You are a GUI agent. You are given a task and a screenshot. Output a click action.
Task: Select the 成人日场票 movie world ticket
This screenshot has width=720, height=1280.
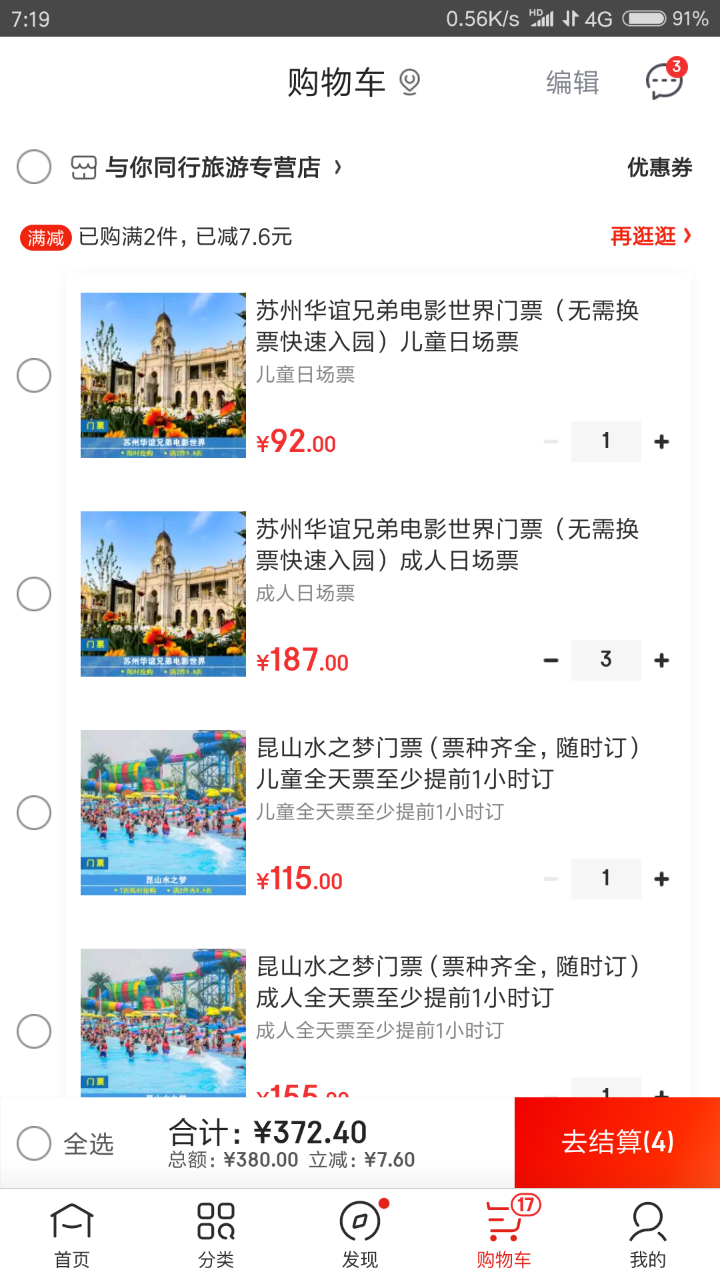tap(34, 594)
